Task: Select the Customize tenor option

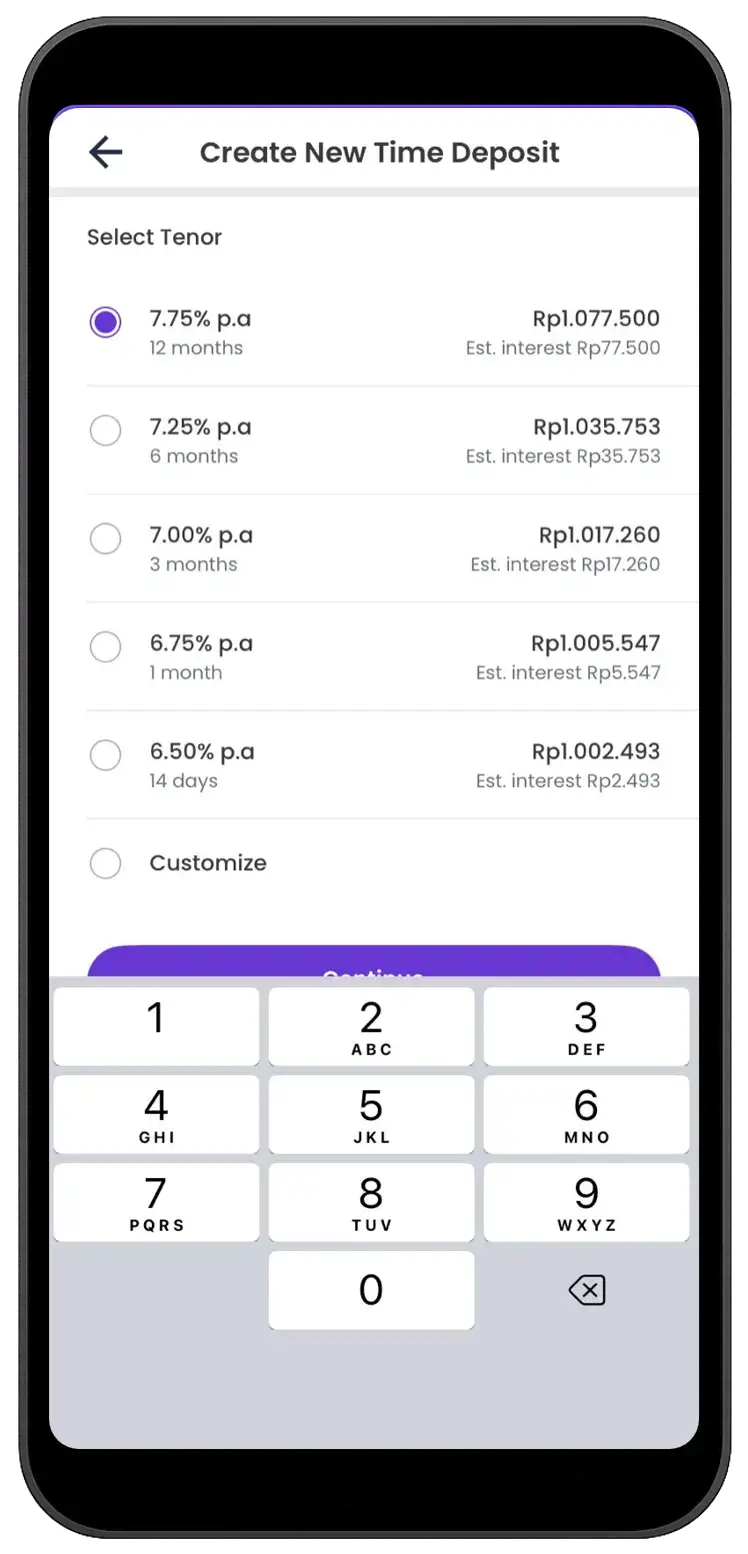Action: (x=105, y=863)
